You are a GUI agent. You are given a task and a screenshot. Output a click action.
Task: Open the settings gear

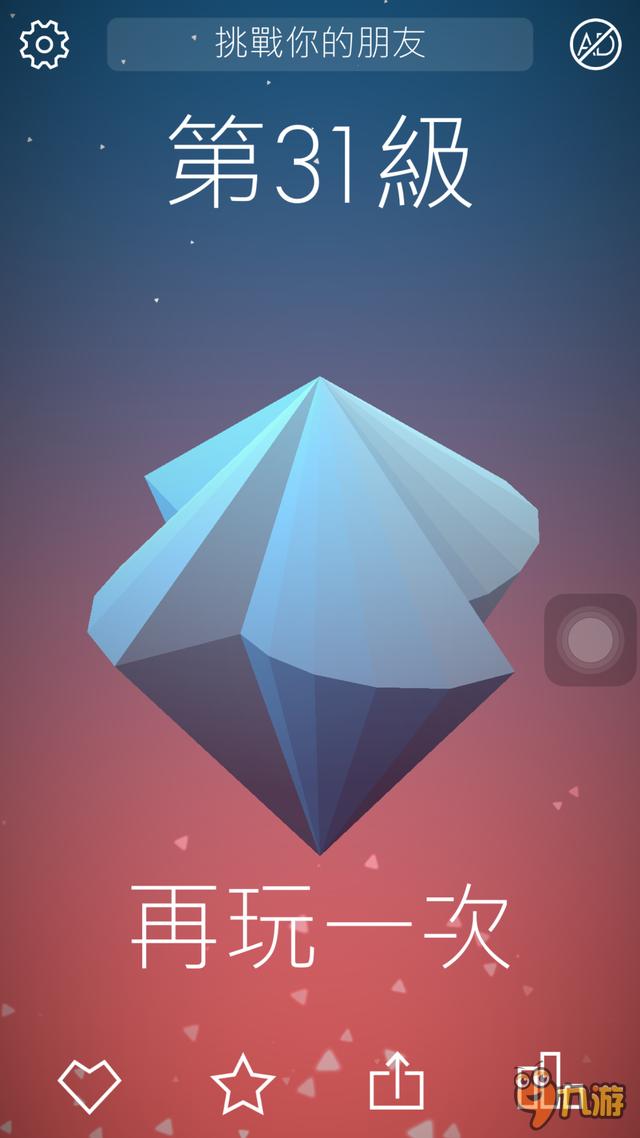(44, 45)
